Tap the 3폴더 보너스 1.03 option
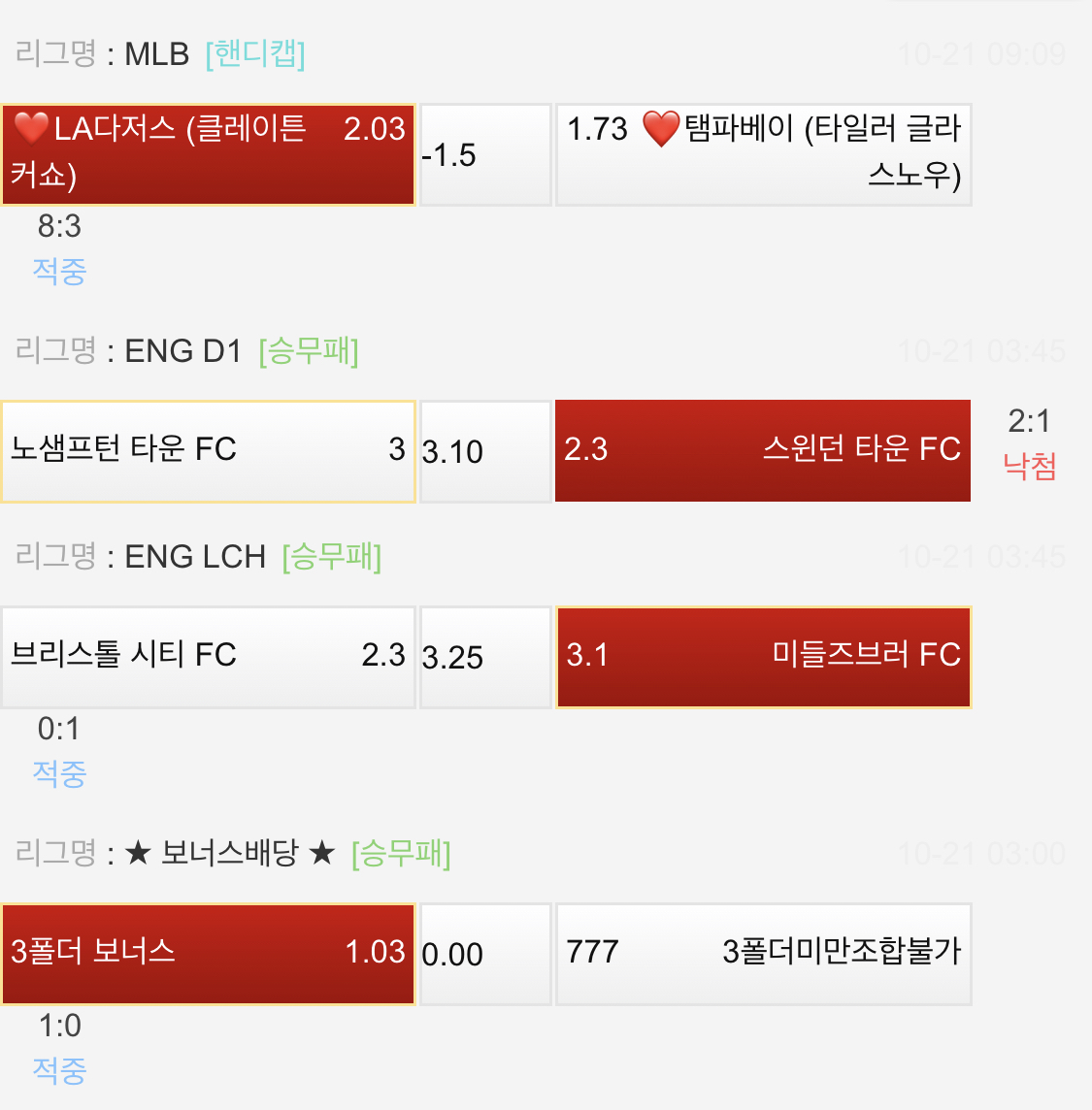 (x=208, y=953)
